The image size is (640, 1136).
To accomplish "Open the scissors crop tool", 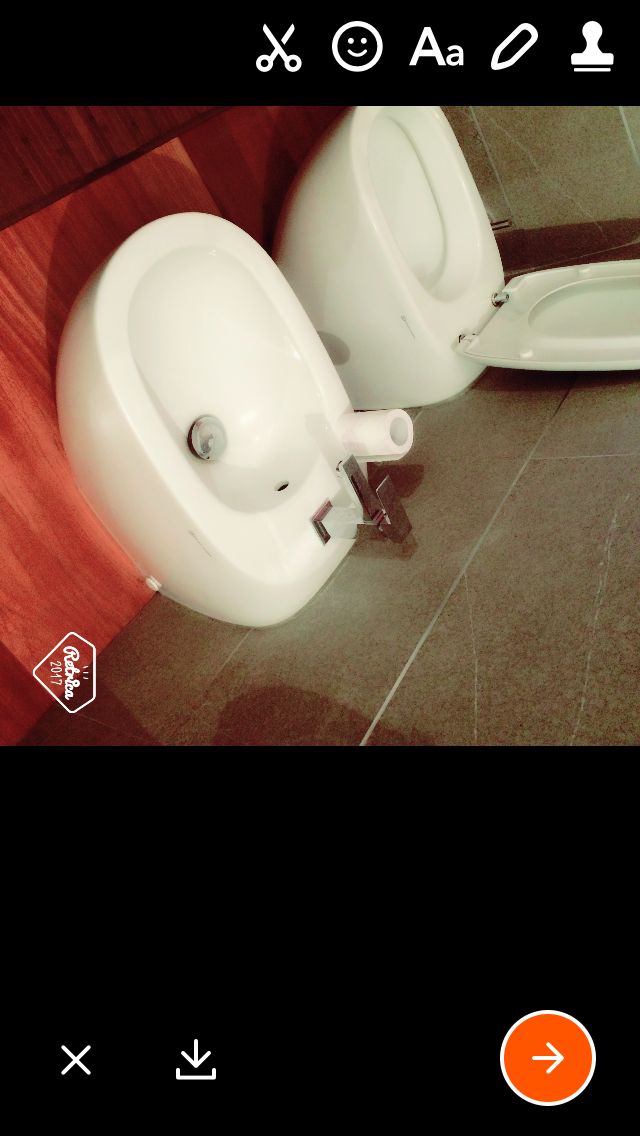I will (278, 48).
